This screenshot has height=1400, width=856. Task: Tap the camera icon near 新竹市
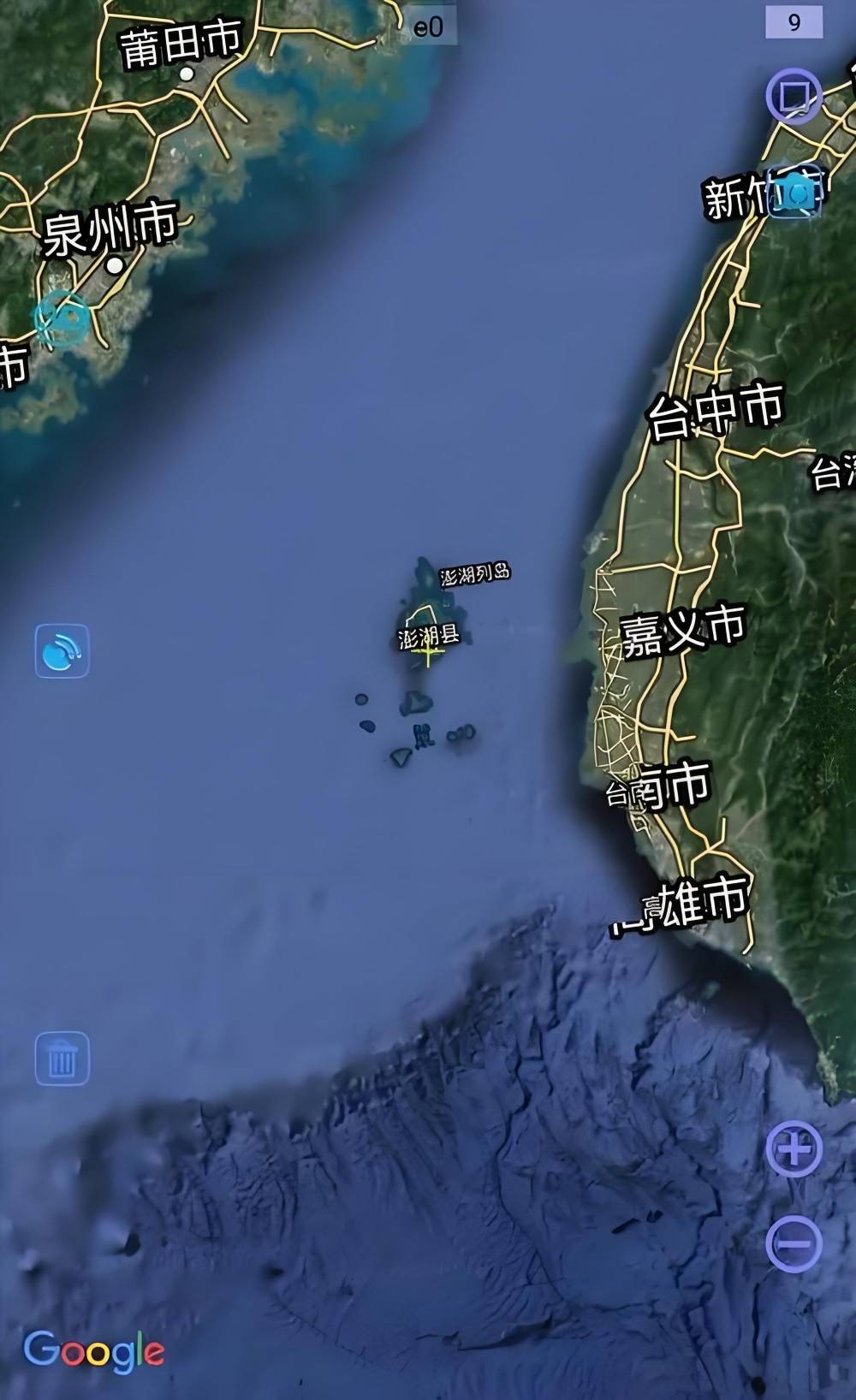coord(797,193)
